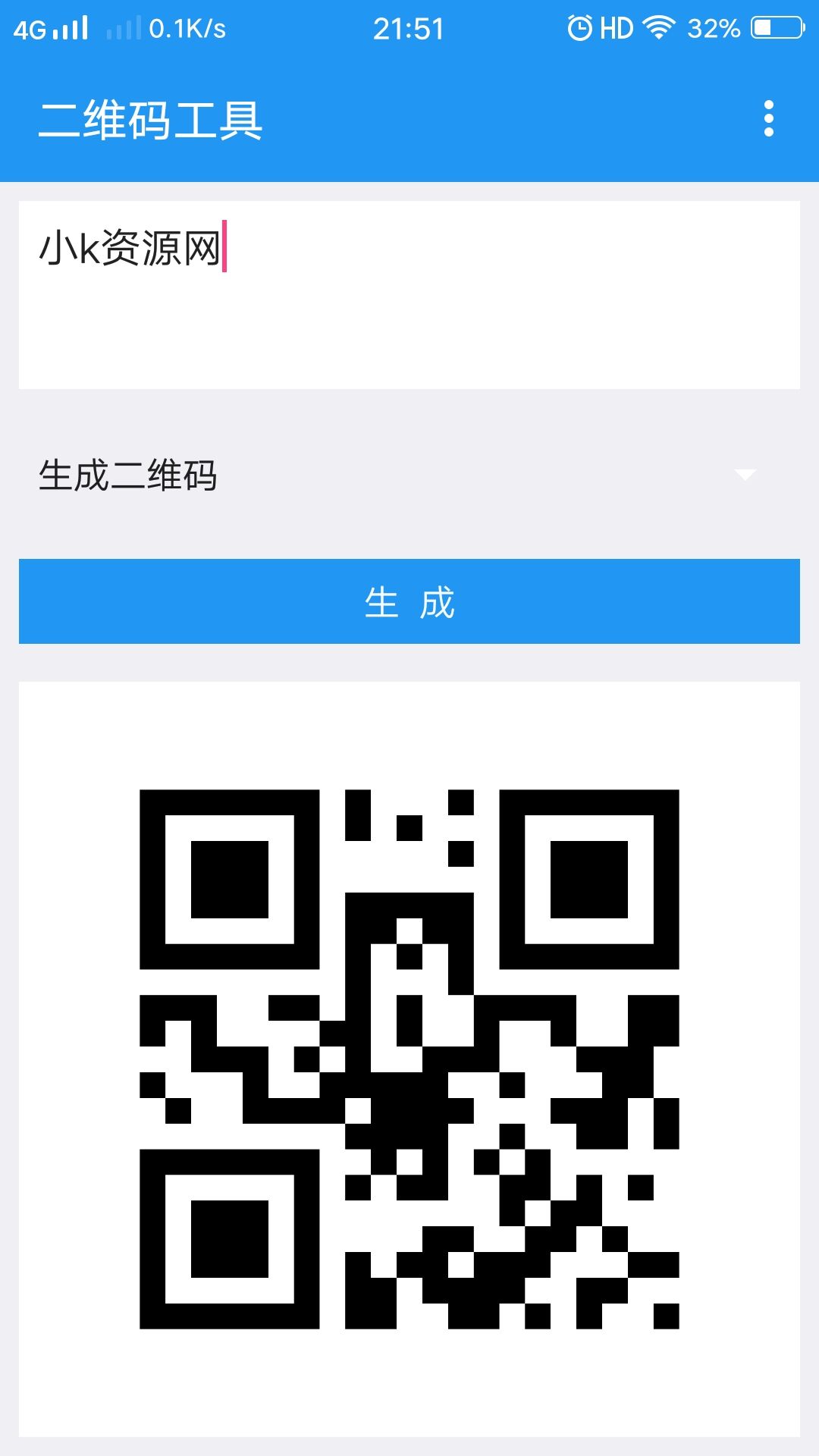Click the secondary SIM signal bars icon
Image resolution: width=819 pixels, height=1456 pixels.
[124, 27]
